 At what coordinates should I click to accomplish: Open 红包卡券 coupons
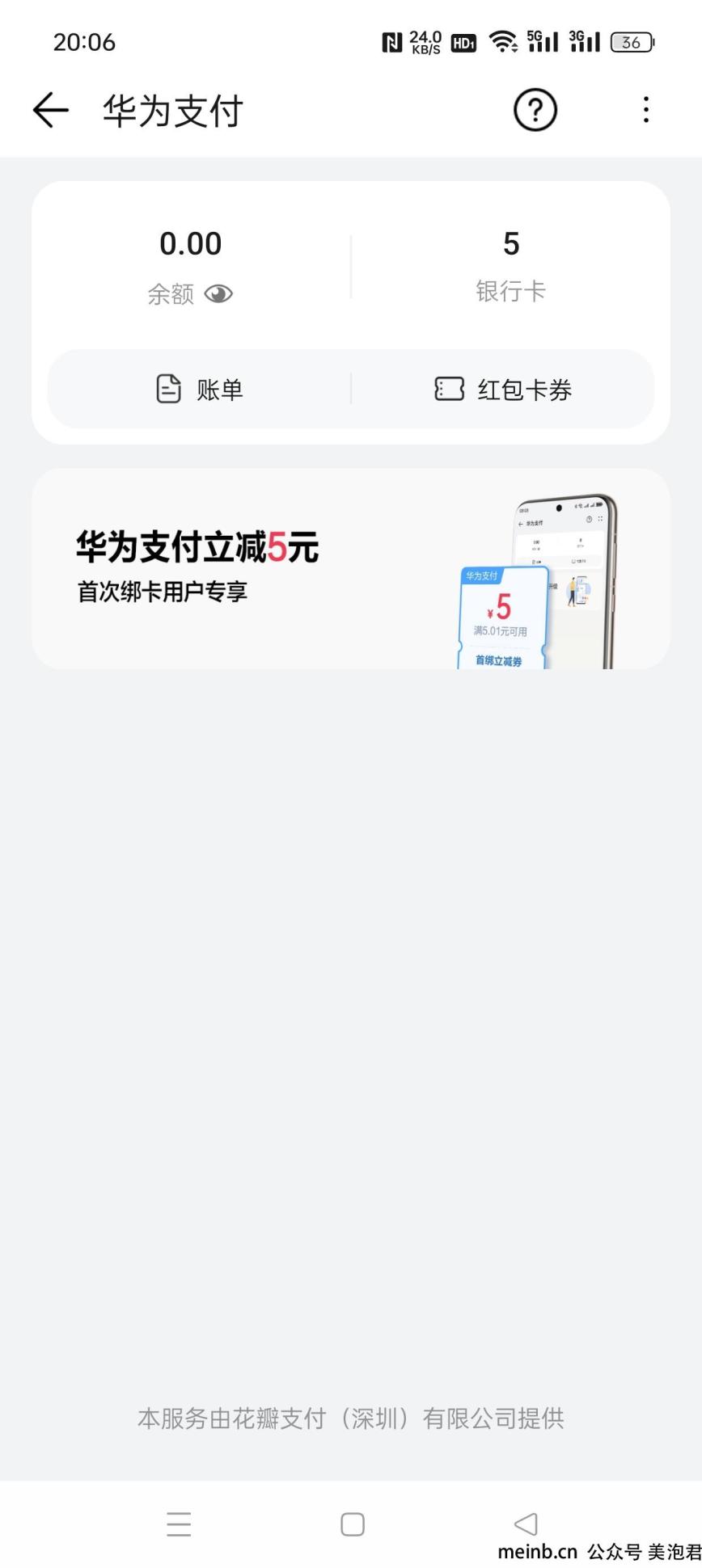[503, 390]
